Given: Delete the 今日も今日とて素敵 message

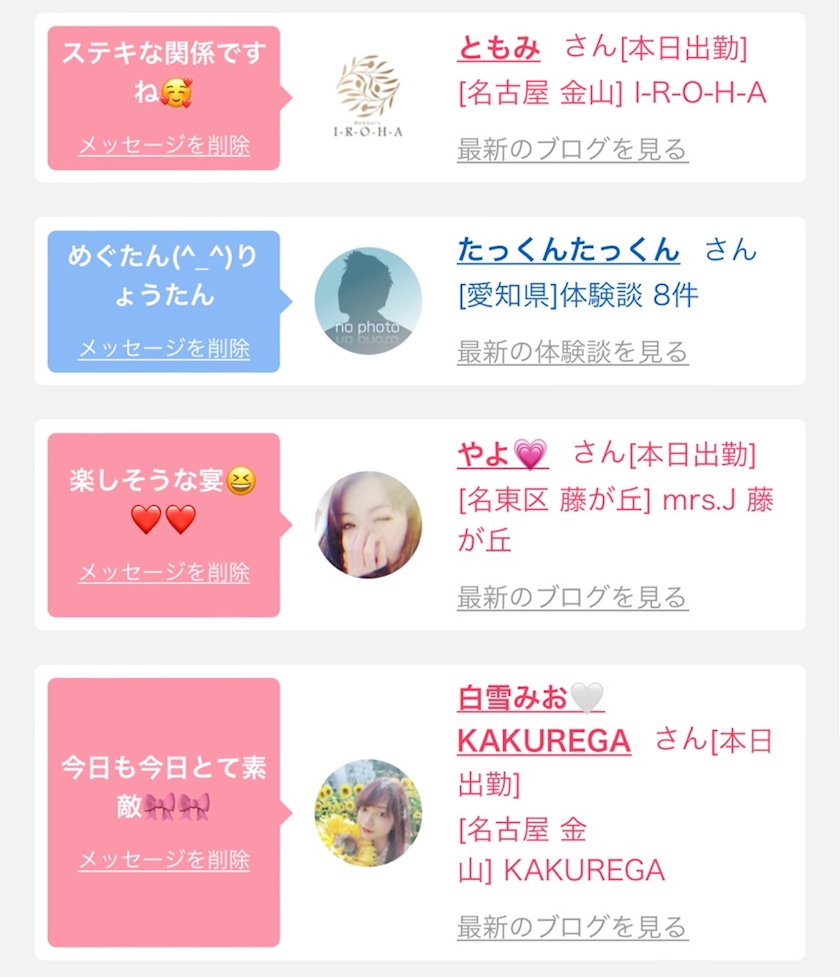Looking at the screenshot, I should tap(164, 859).
